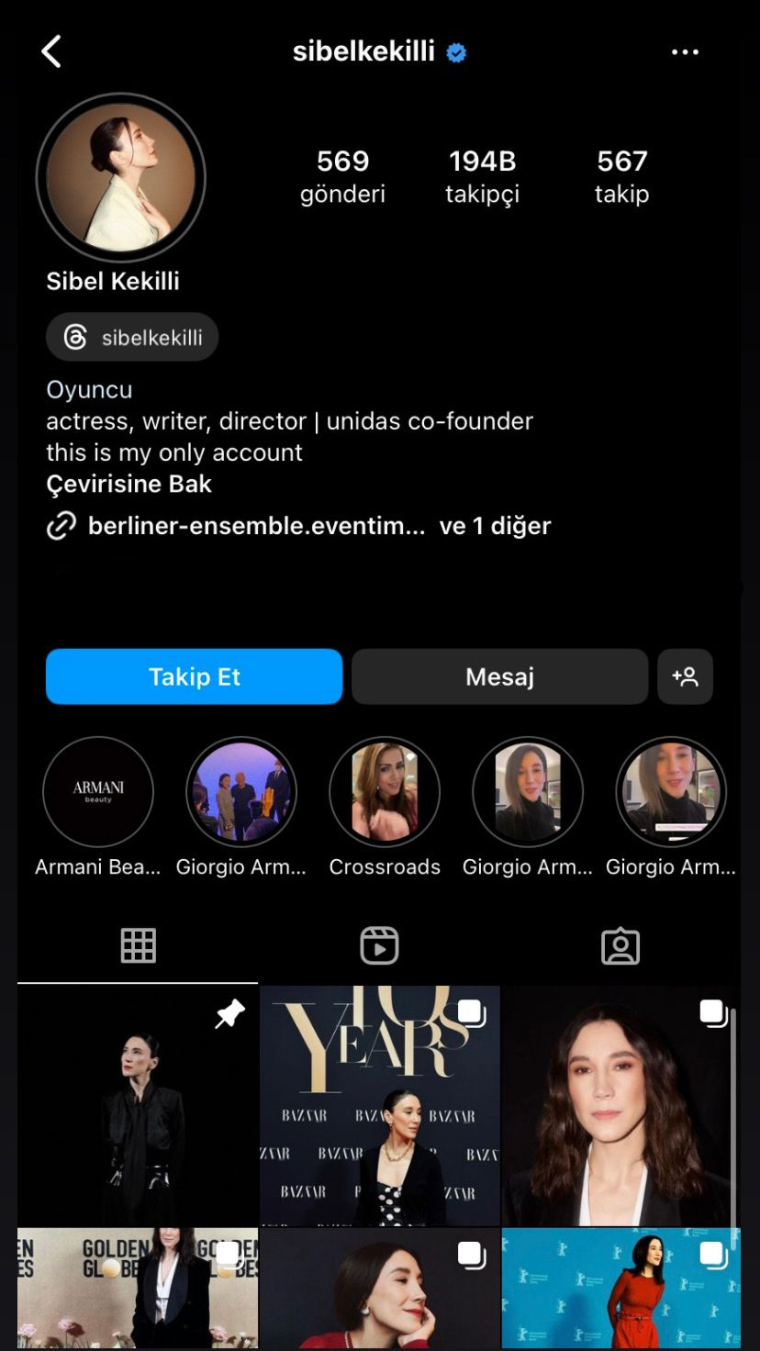Tap the verified blue checkmark badge
The image size is (760, 1351).
(456, 51)
